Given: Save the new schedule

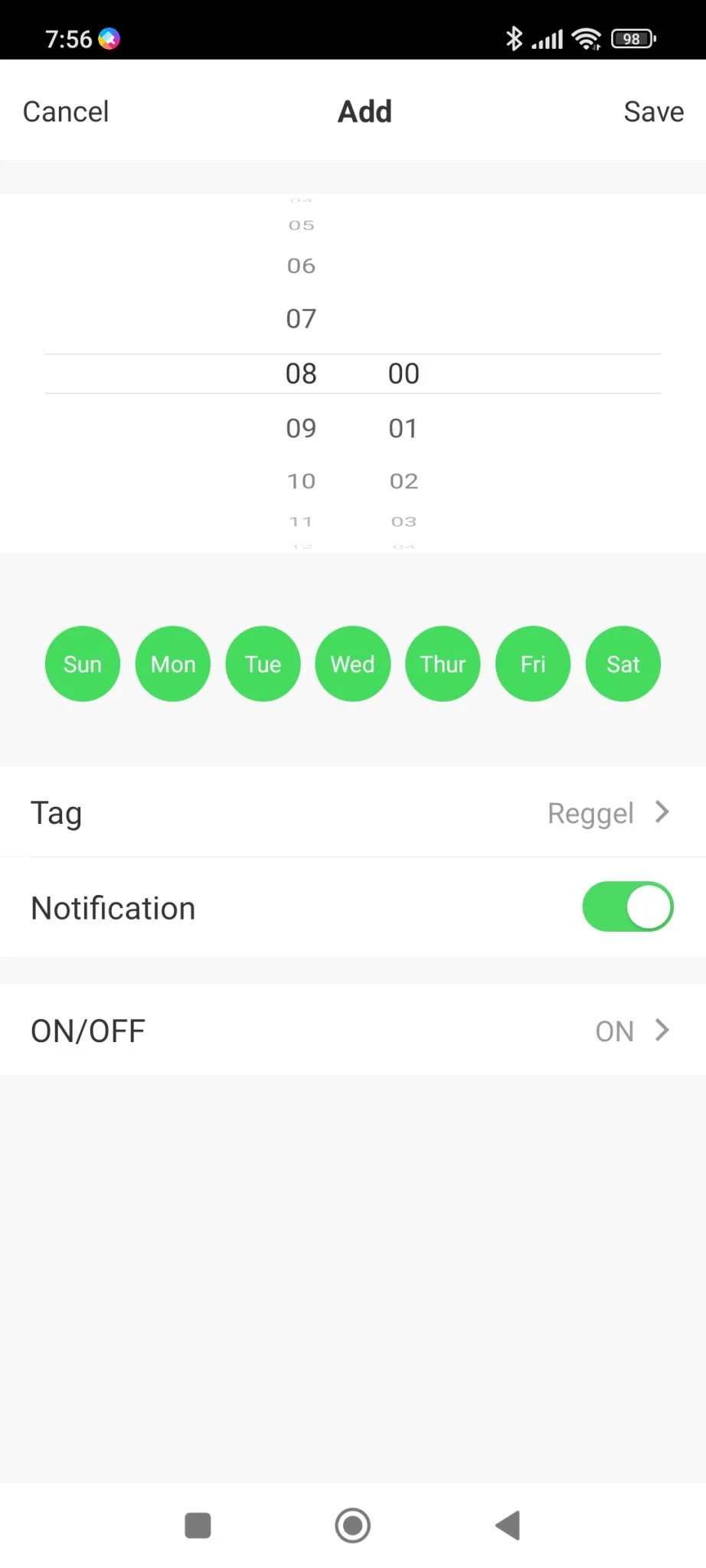Looking at the screenshot, I should pyautogui.click(x=653, y=112).
